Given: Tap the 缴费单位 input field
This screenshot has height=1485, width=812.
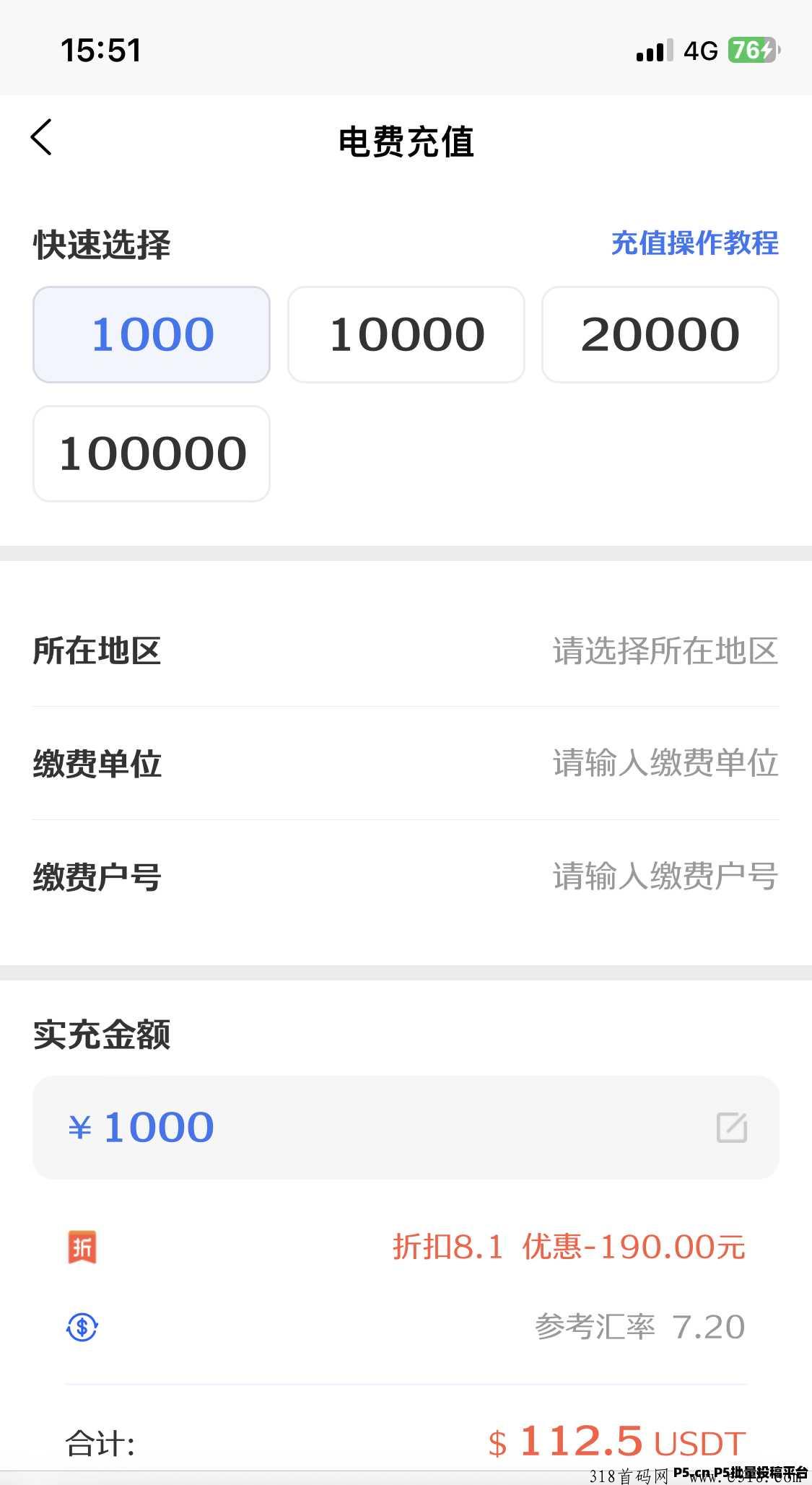Looking at the screenshot, I should (664, 763).
